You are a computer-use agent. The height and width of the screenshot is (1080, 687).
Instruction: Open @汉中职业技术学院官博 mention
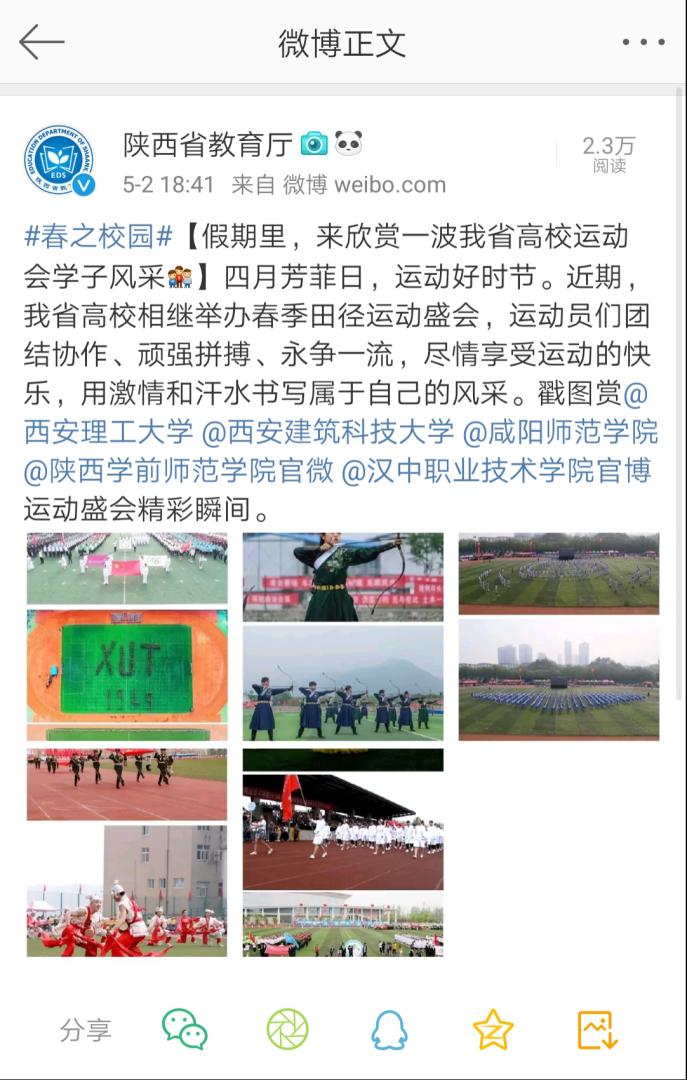pyautogui.click(x=496, y=472)
